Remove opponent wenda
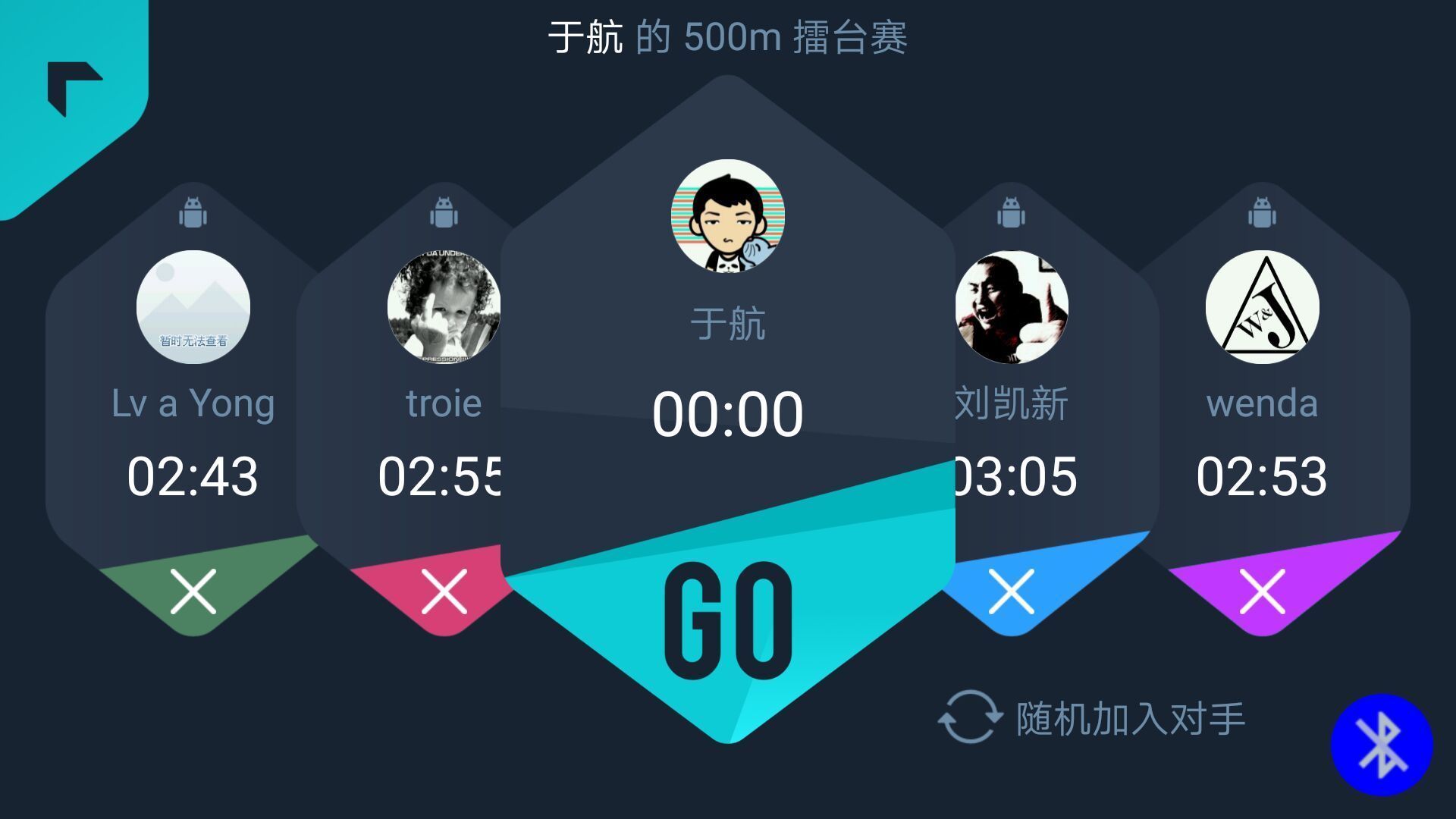The image size is (1456, 819). pos(1262,591)
